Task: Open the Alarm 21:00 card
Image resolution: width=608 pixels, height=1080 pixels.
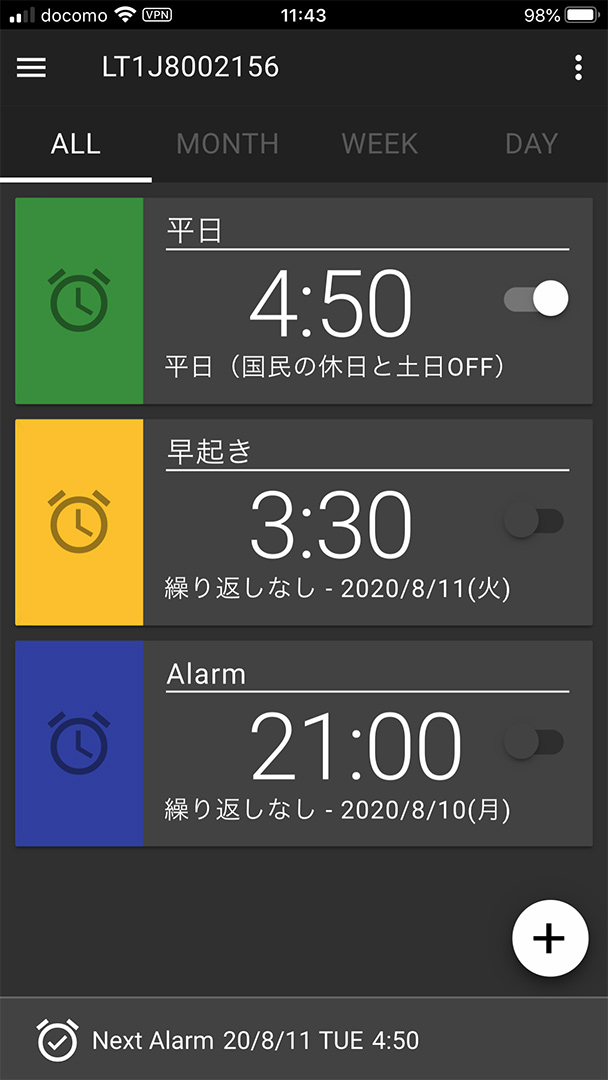Action: pyautogui.click(x=304, y=743)
